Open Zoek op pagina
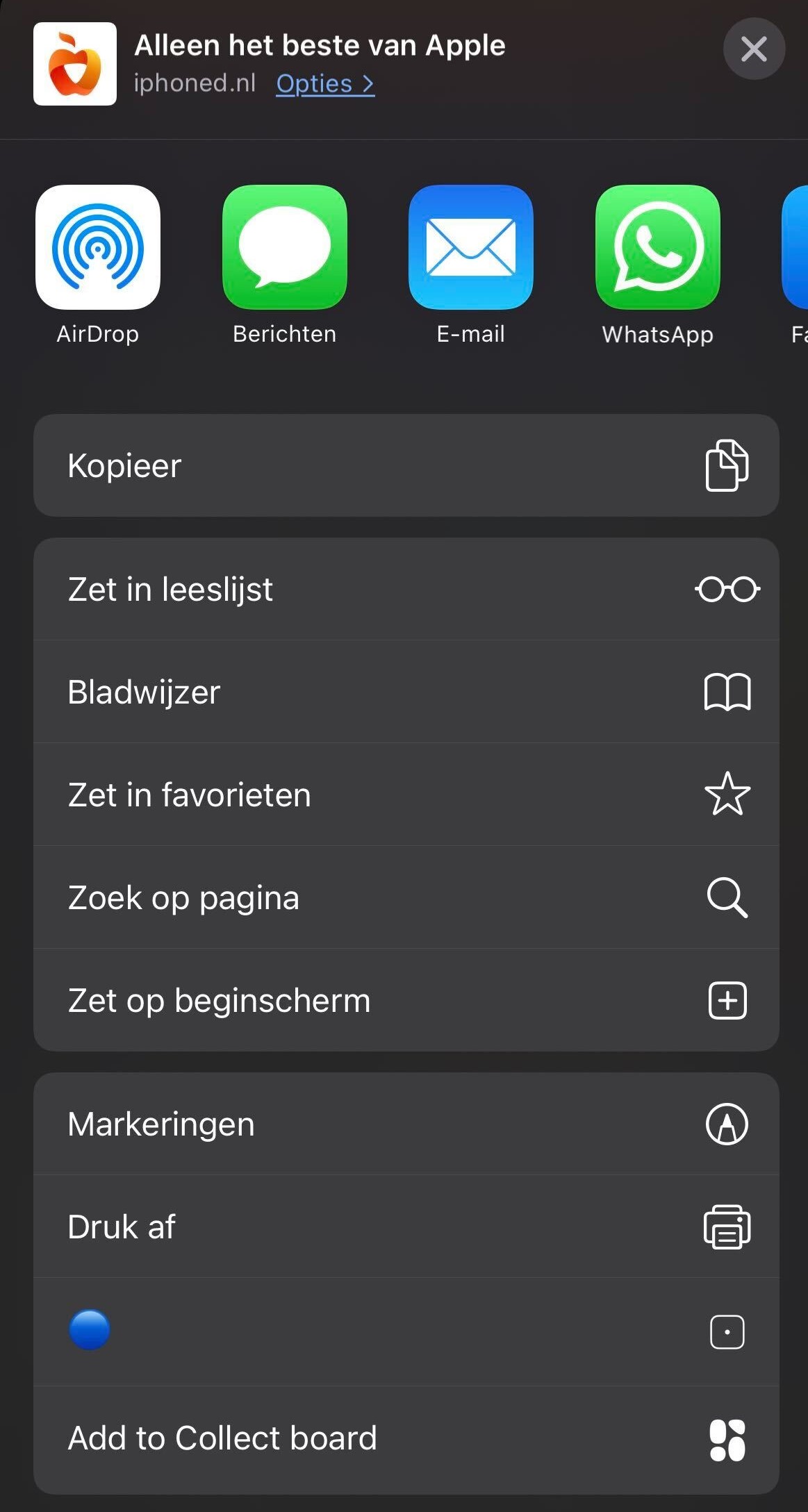This screenshot has height=1512, width=808. [406, 897]
